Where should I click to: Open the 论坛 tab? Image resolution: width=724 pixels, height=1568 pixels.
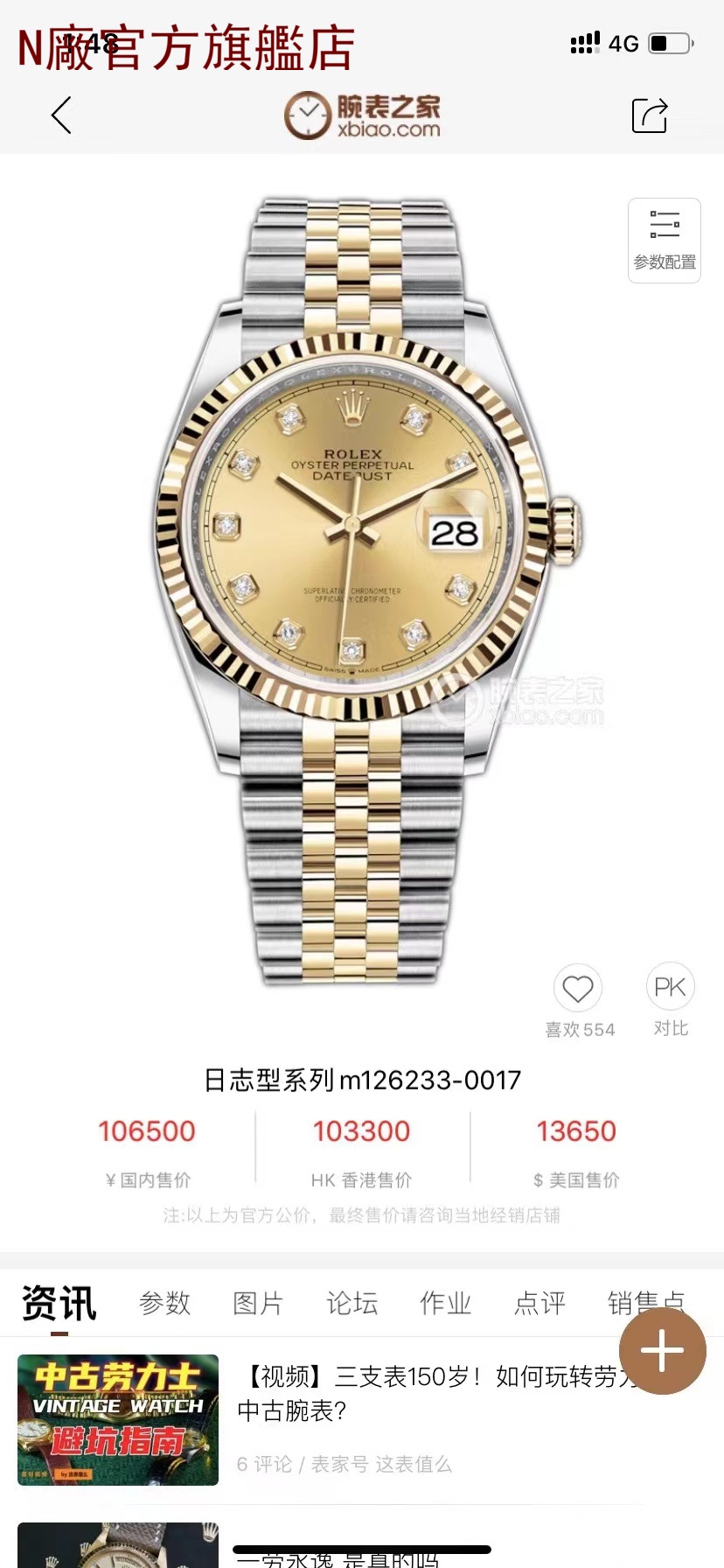(x=352, y=1303)
